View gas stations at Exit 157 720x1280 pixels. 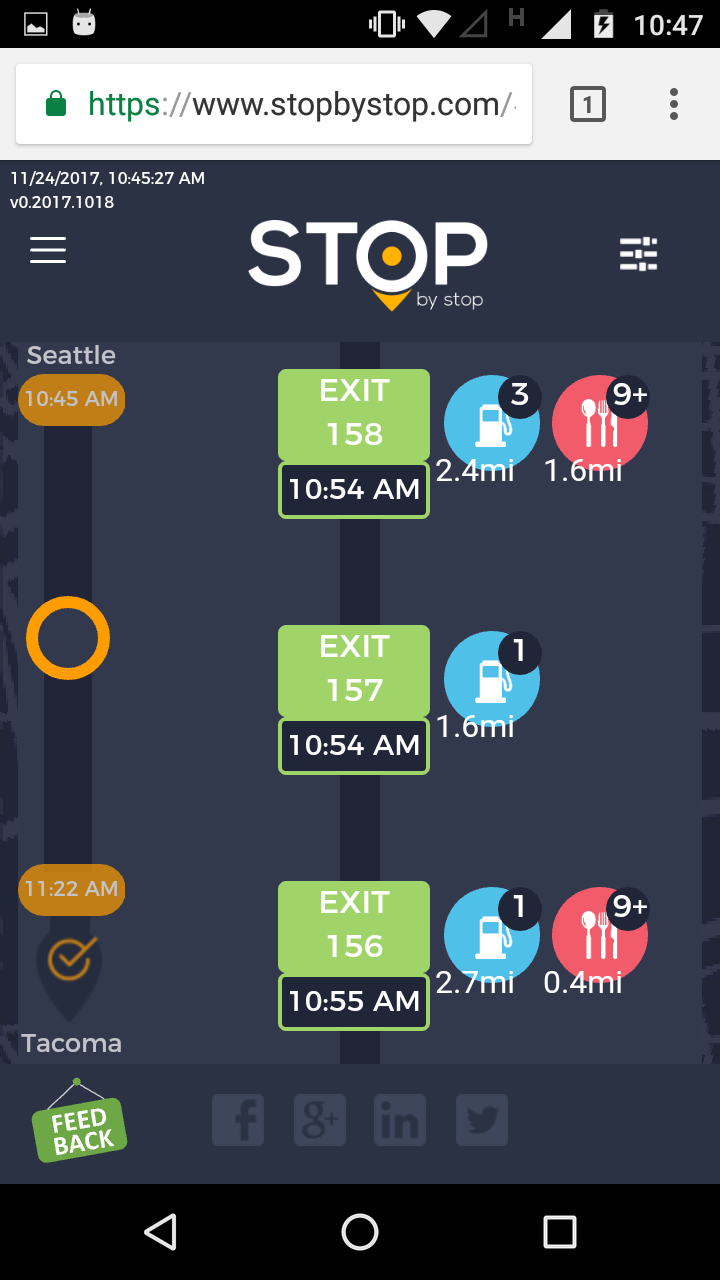pyautogui.click(x=491, y=679)
